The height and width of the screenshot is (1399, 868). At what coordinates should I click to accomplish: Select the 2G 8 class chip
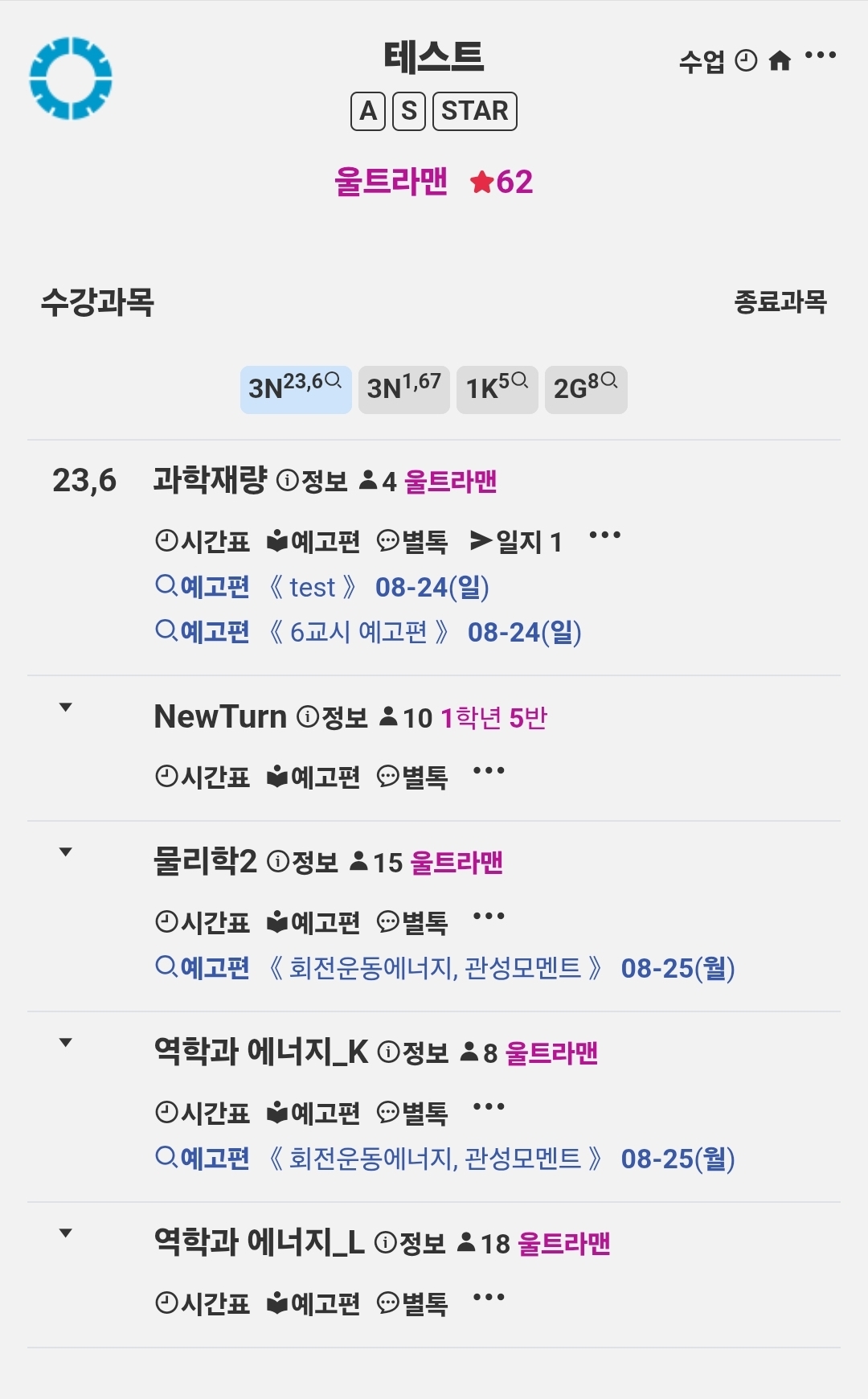pyautogui.click(x=586, y=389)
